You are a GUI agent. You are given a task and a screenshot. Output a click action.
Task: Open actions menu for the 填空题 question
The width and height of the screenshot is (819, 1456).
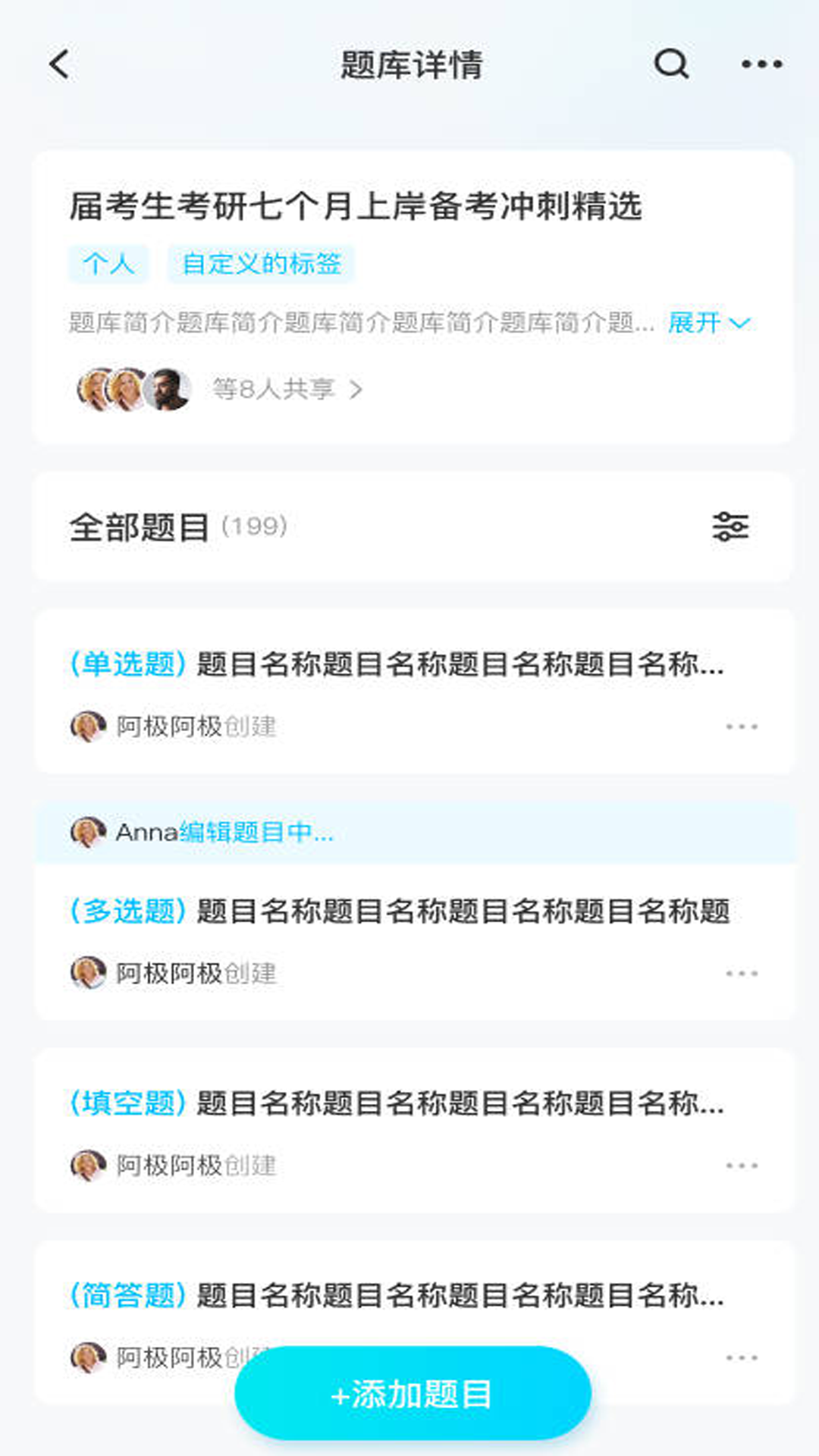pyautogui.click(x=742, y=1167)
